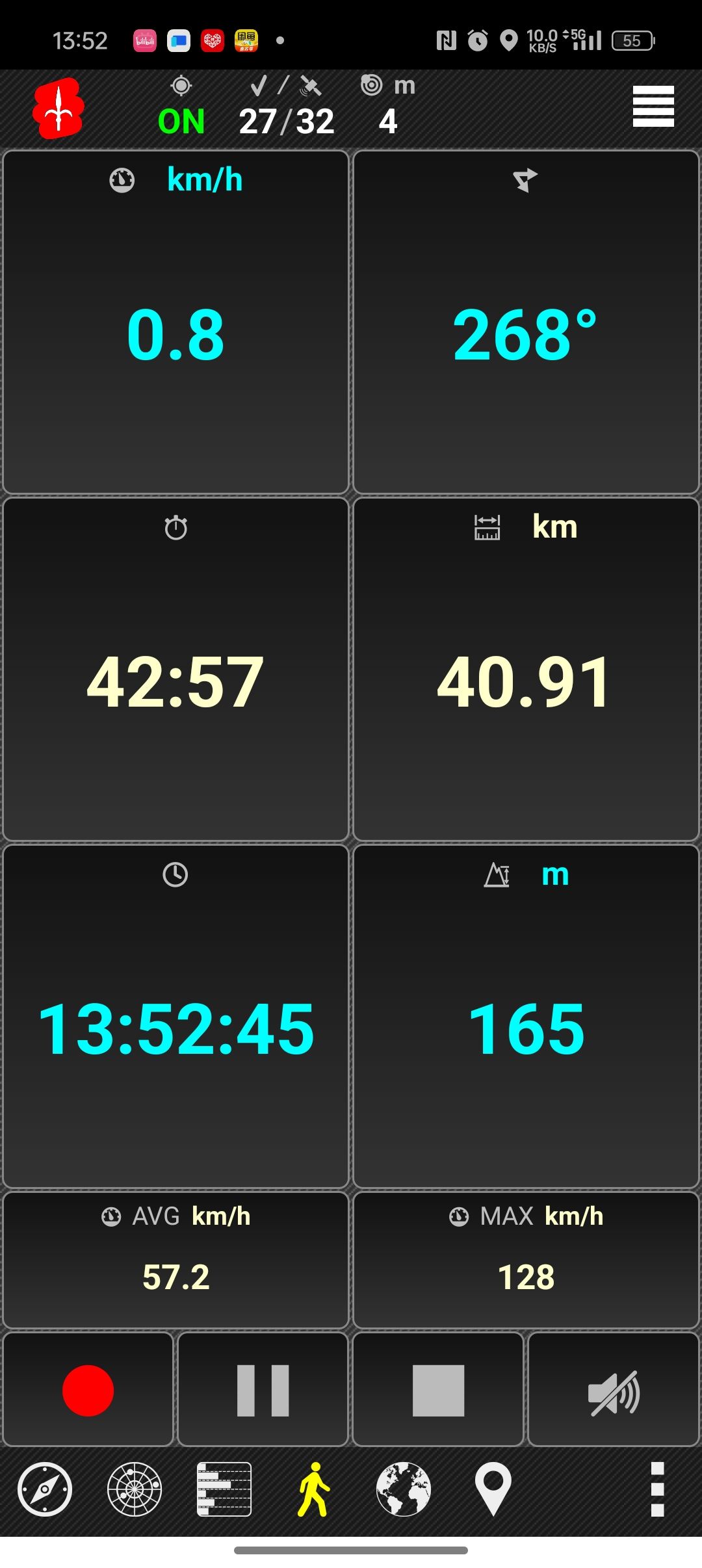Pause the trip recording
Screen dimensions: 702x1568
pos(263,1390)
